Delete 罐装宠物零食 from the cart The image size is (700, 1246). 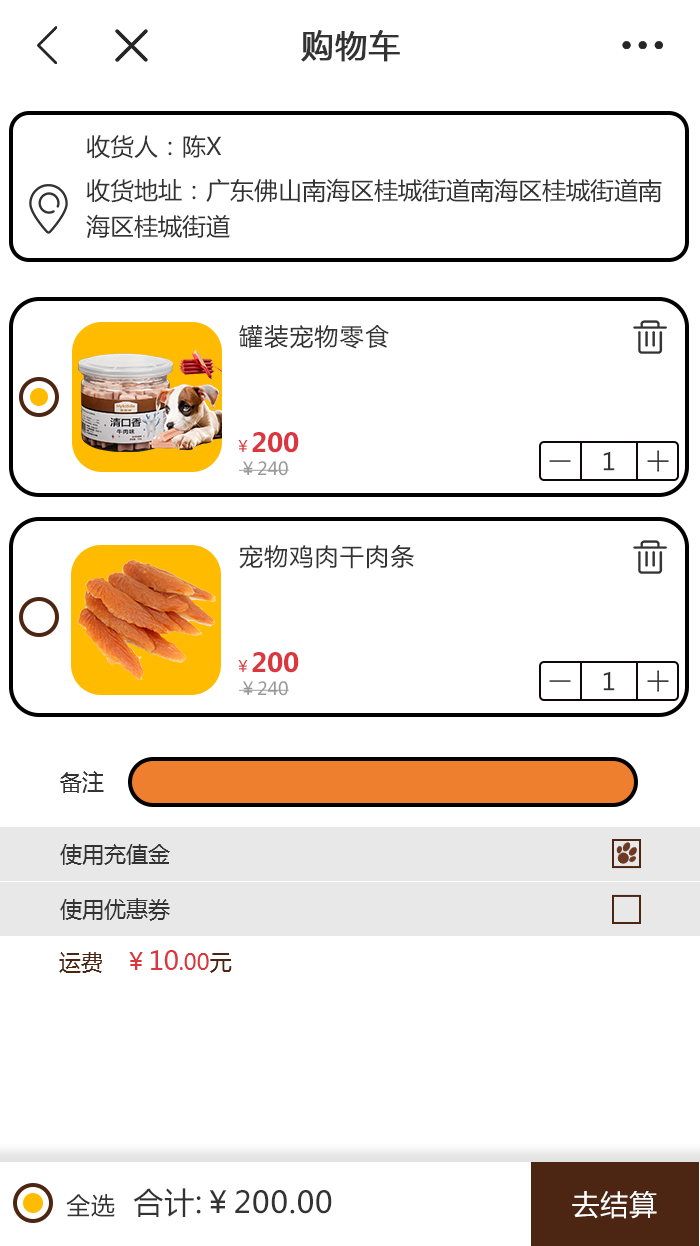click(x=650, y=337)
